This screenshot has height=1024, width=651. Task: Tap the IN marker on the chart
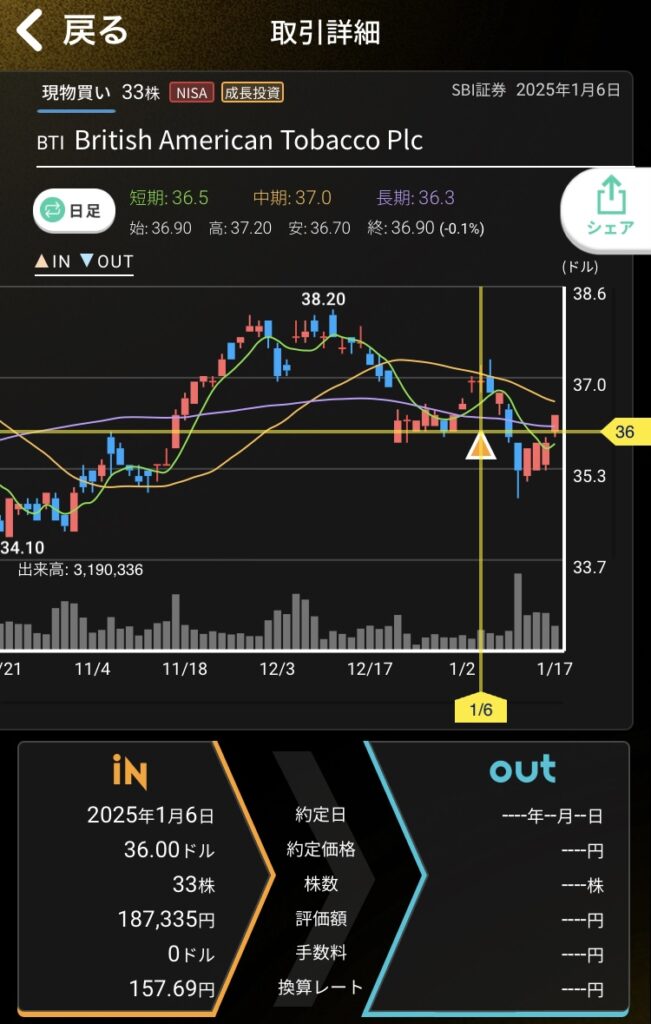(x=482, y=446)
